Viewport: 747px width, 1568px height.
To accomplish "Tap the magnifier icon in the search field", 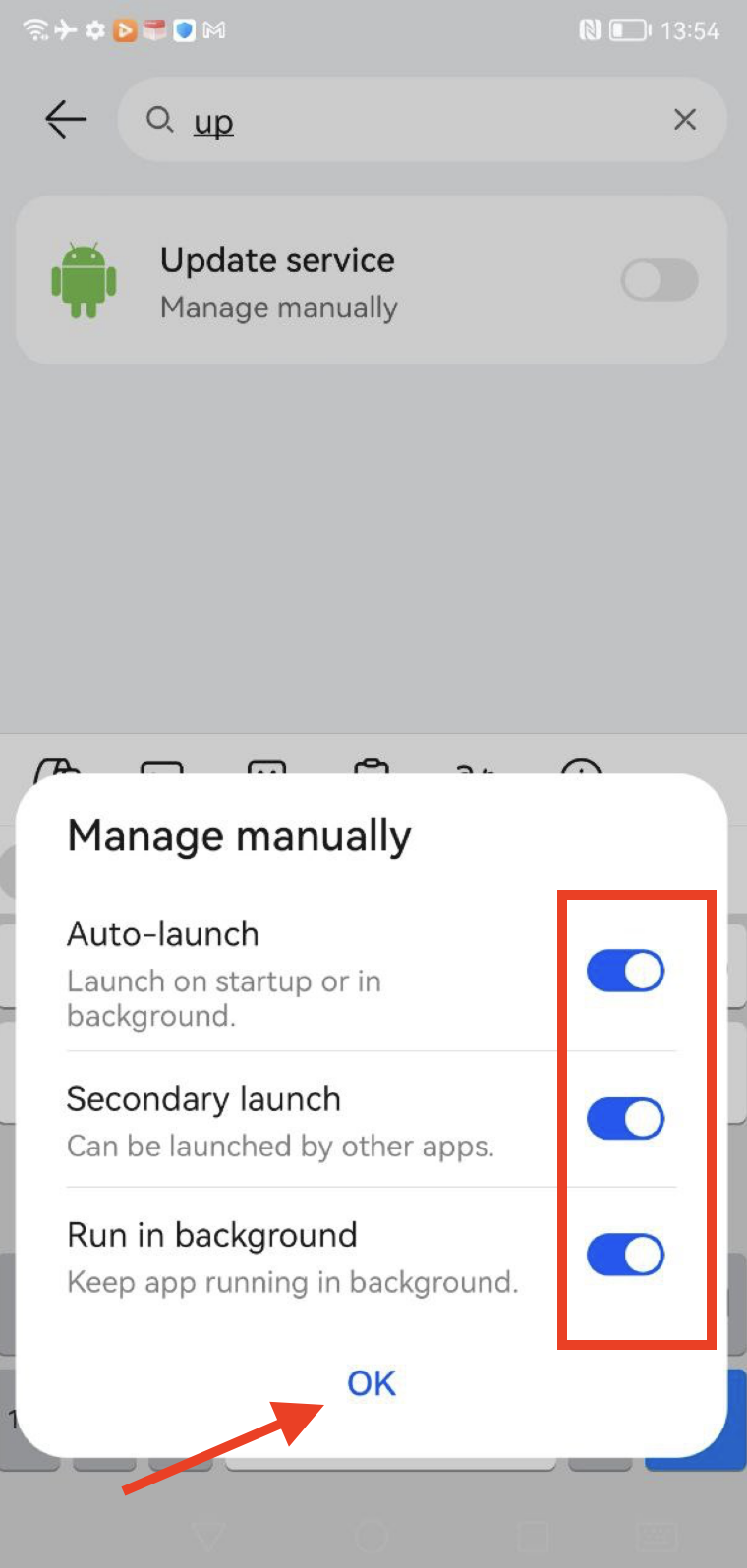I will coord(159,119).
